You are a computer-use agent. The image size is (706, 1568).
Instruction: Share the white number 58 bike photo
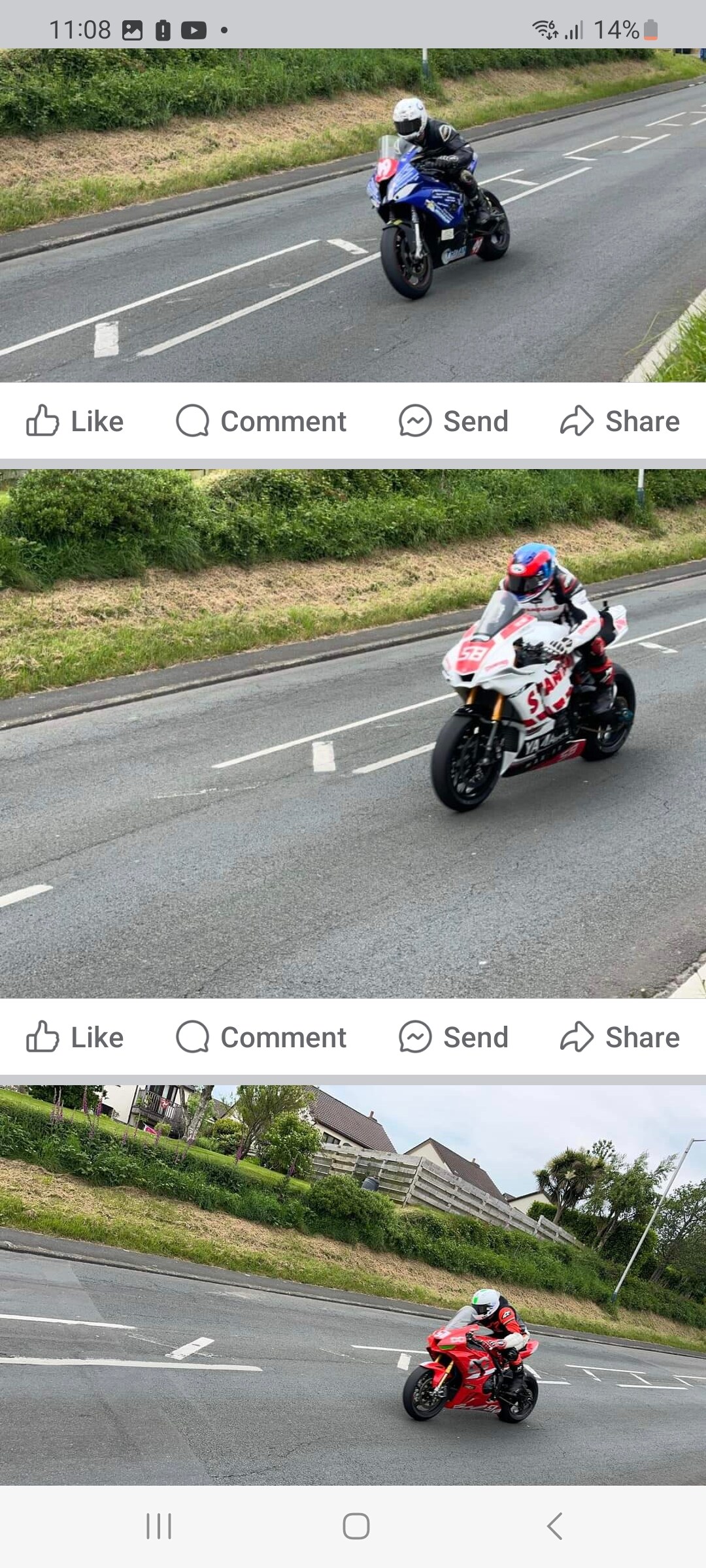[x=620, y=1037]
